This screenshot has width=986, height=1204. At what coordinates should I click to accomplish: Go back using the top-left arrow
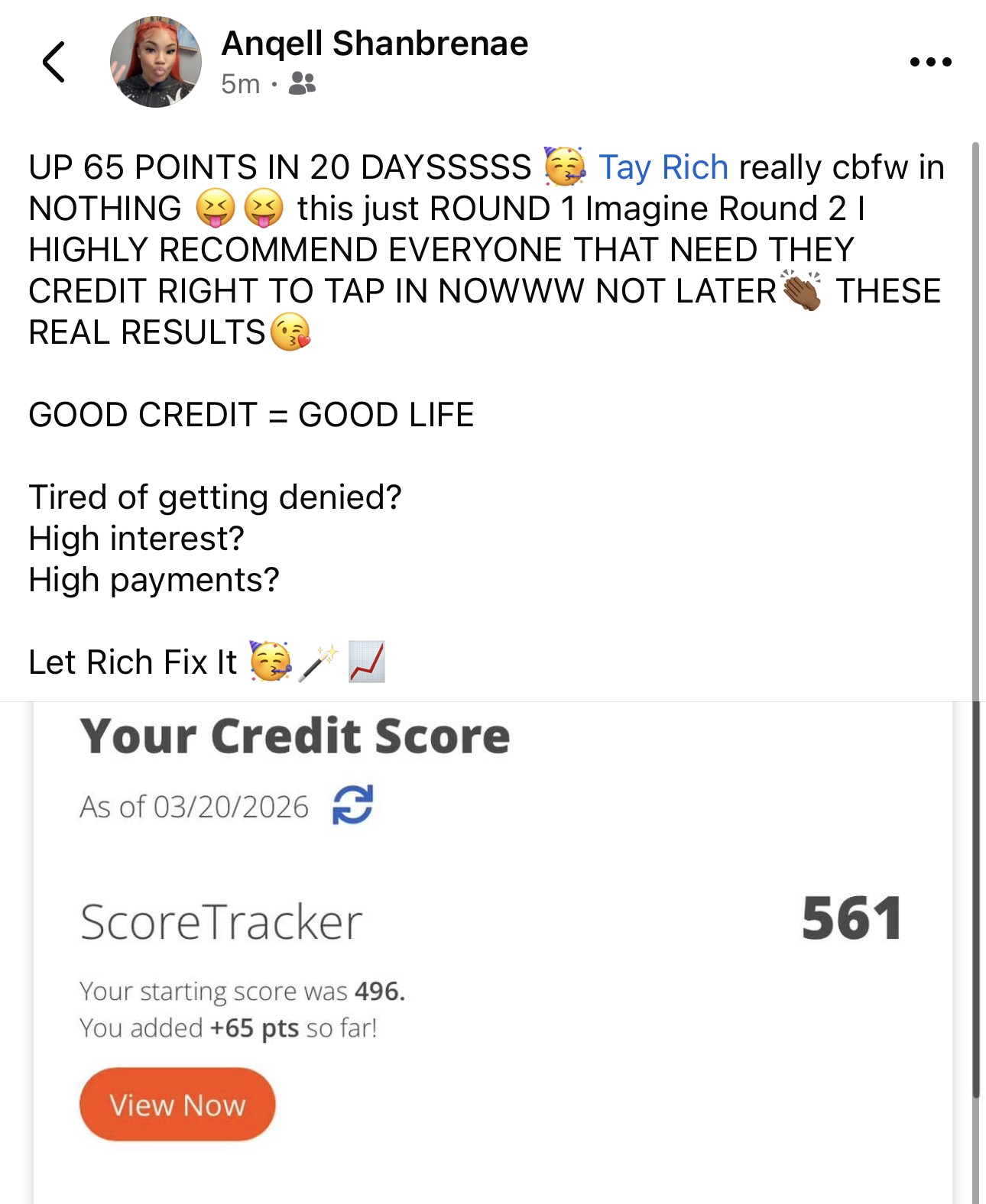[x=54, y=62]
